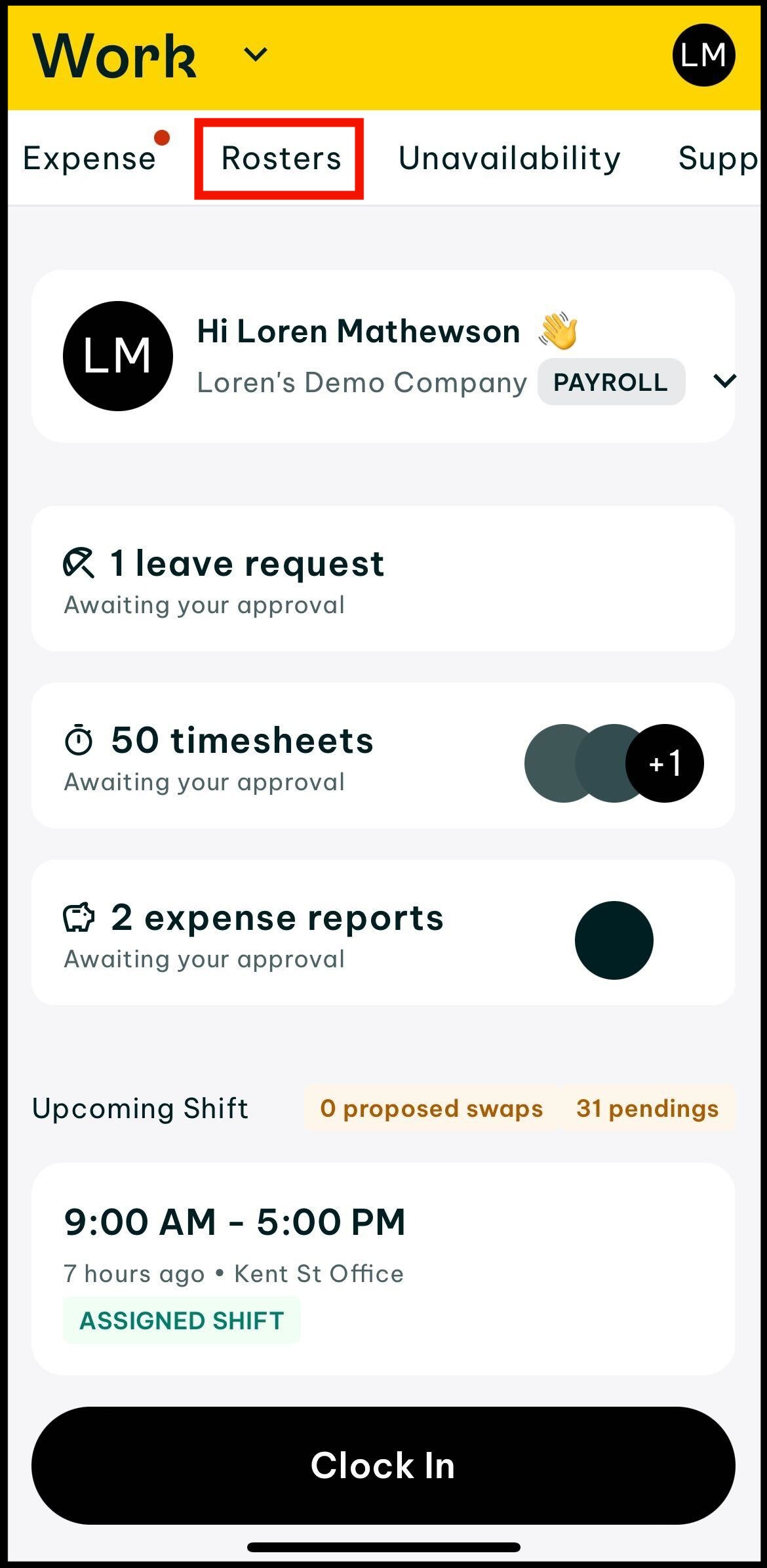Expand Loren's Demo Company selector chevron
767x1568 pixels.
pyautogui.click(x=724, y=381)
